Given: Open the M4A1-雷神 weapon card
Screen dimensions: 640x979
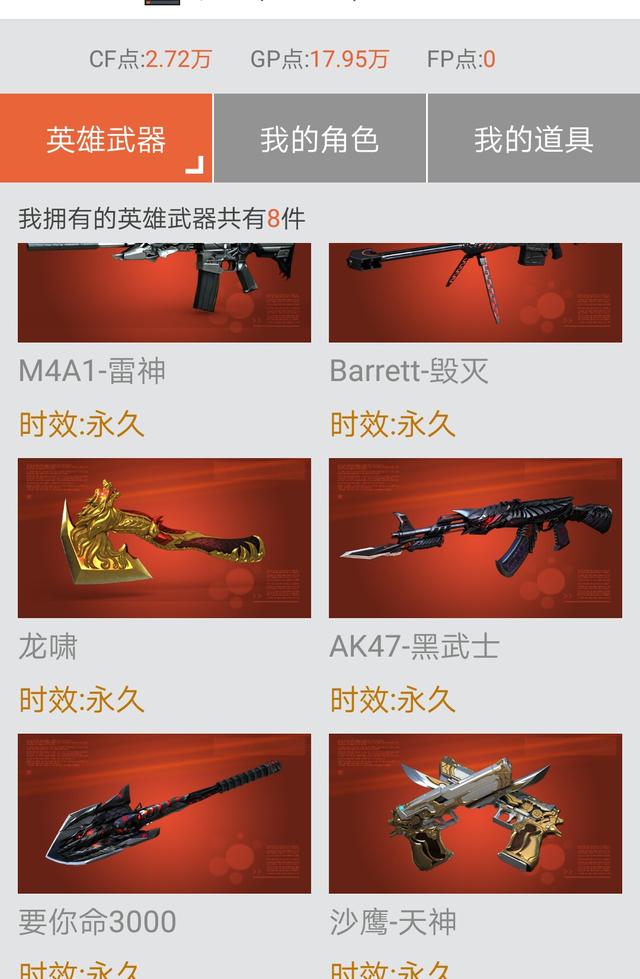Looking at the screenshot, I should 164,293.
